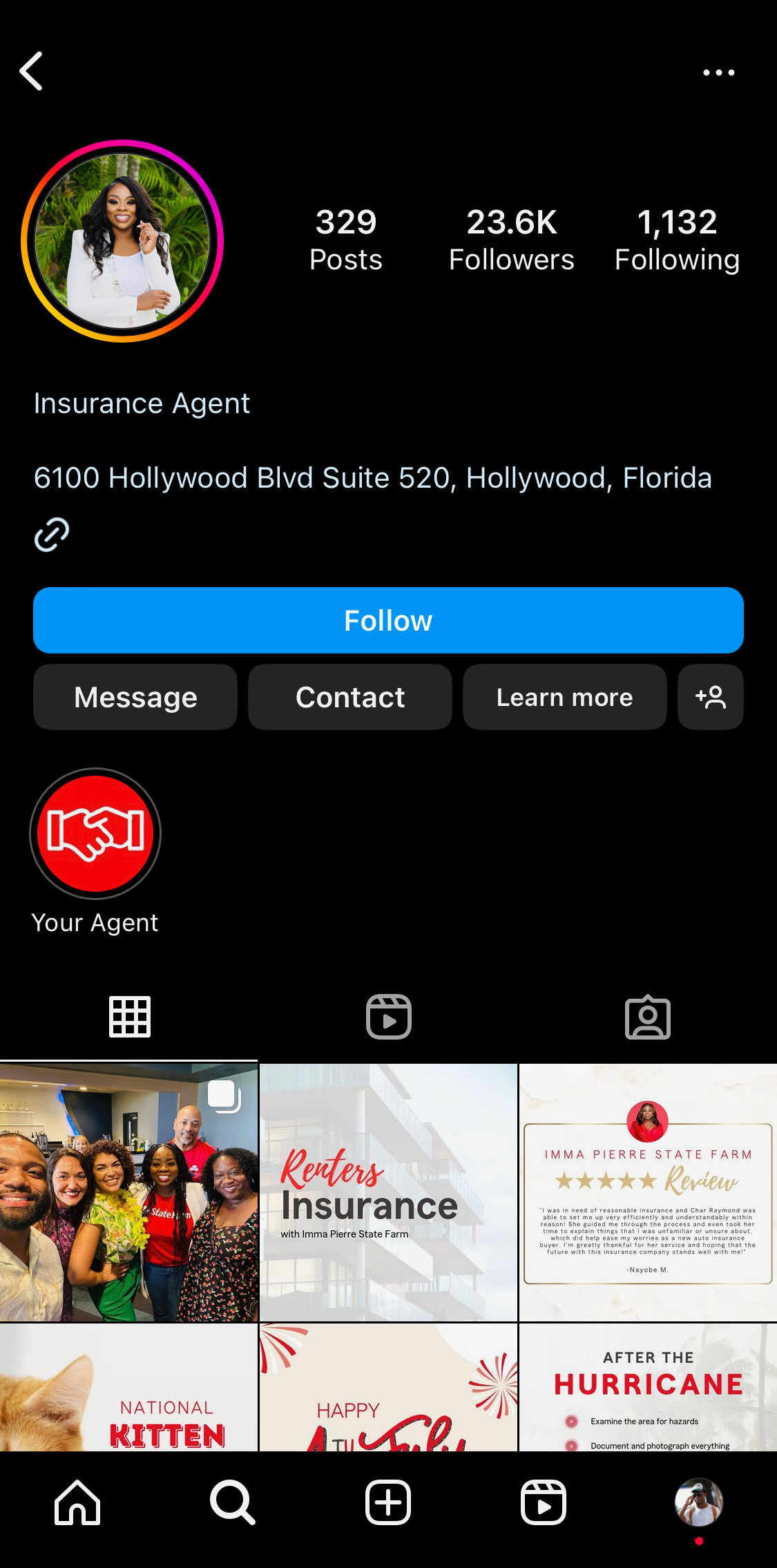Show suggested accounts with add-person icon
The width and height of the screenshot is (777, 1568).
710,697
